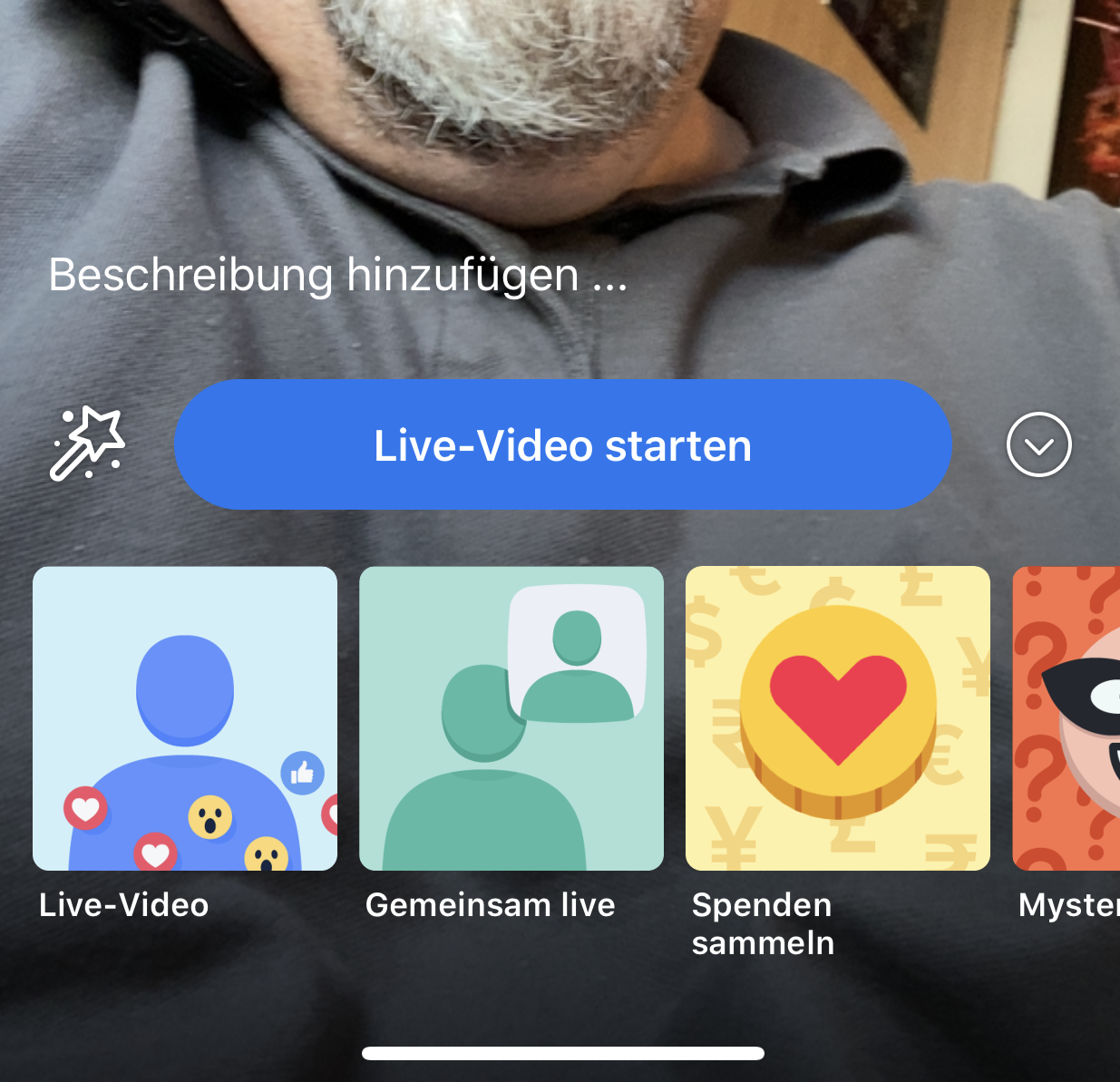1120x1082 pixels.
Task: Collapse options with the chevron-down icon
Action: [x=1038, y=444]
